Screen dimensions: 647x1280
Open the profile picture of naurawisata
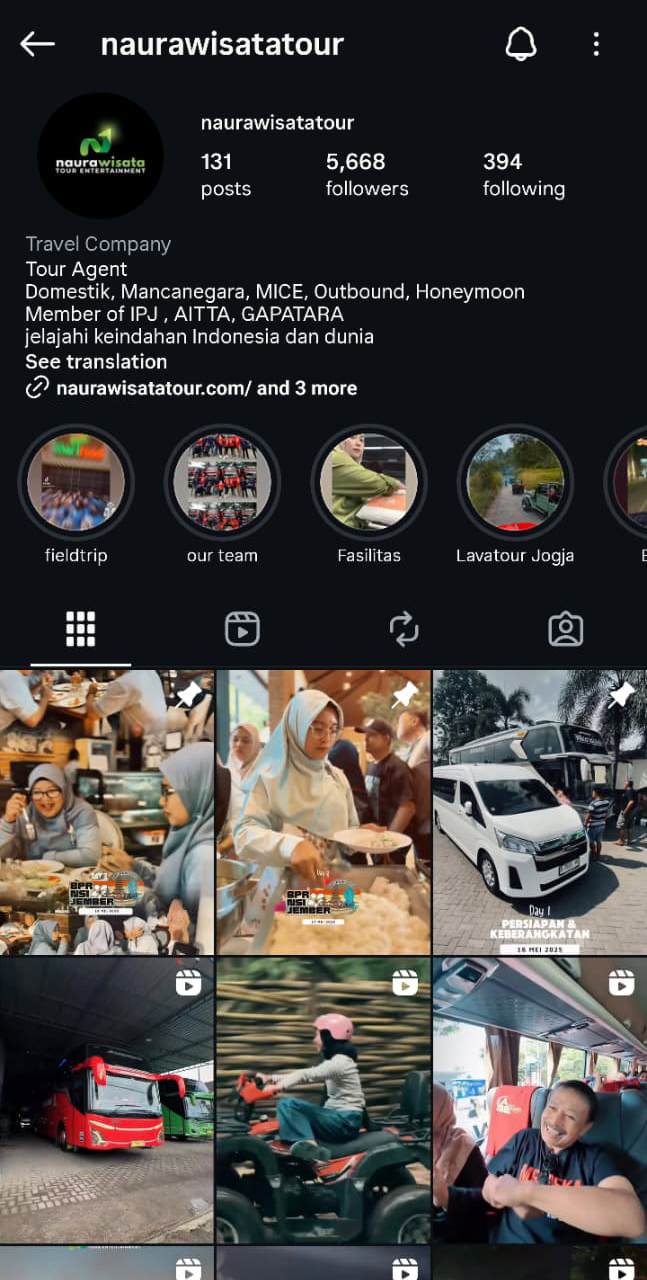pos(100,156)
